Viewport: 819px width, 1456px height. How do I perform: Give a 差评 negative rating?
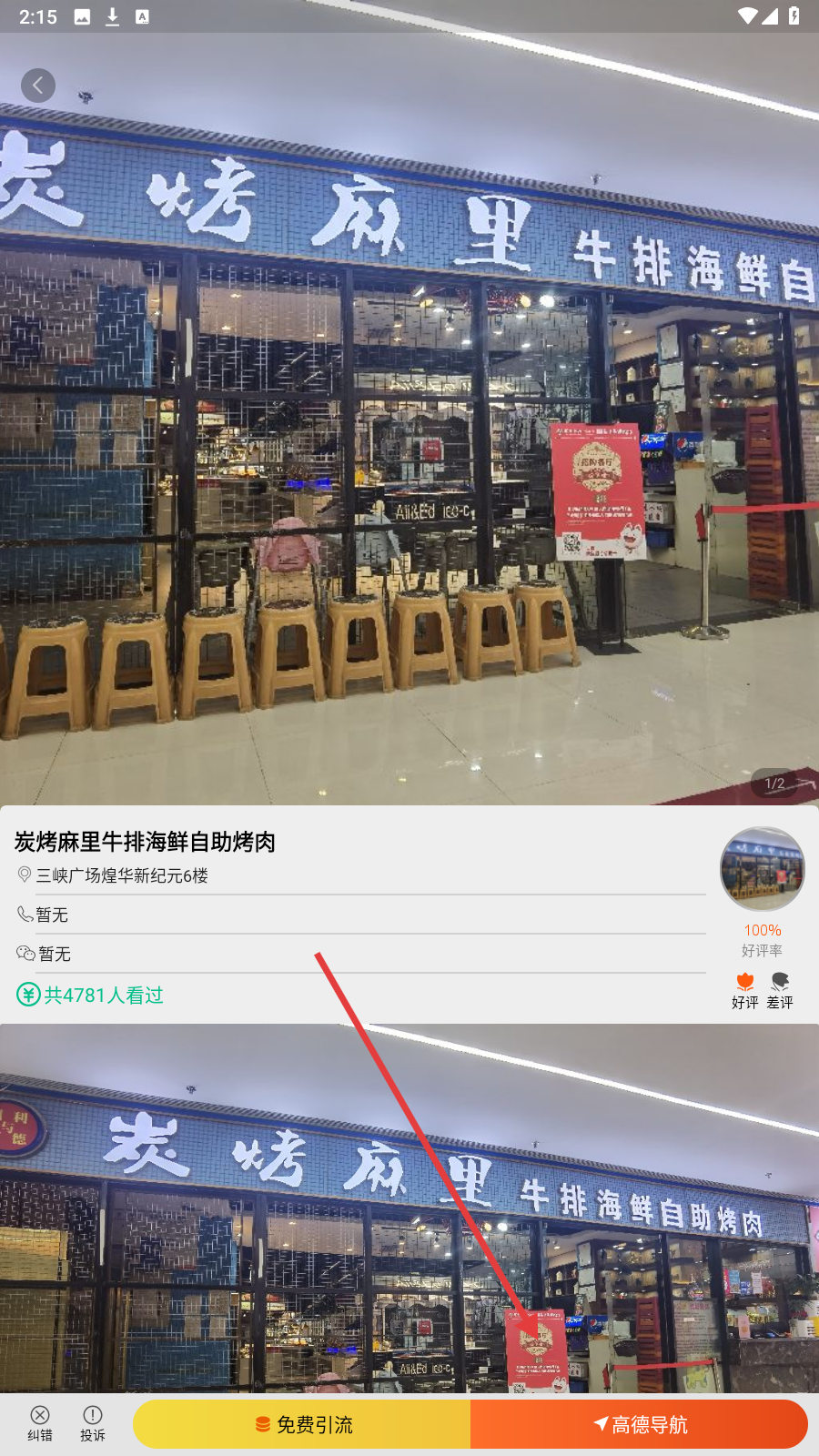780,990
